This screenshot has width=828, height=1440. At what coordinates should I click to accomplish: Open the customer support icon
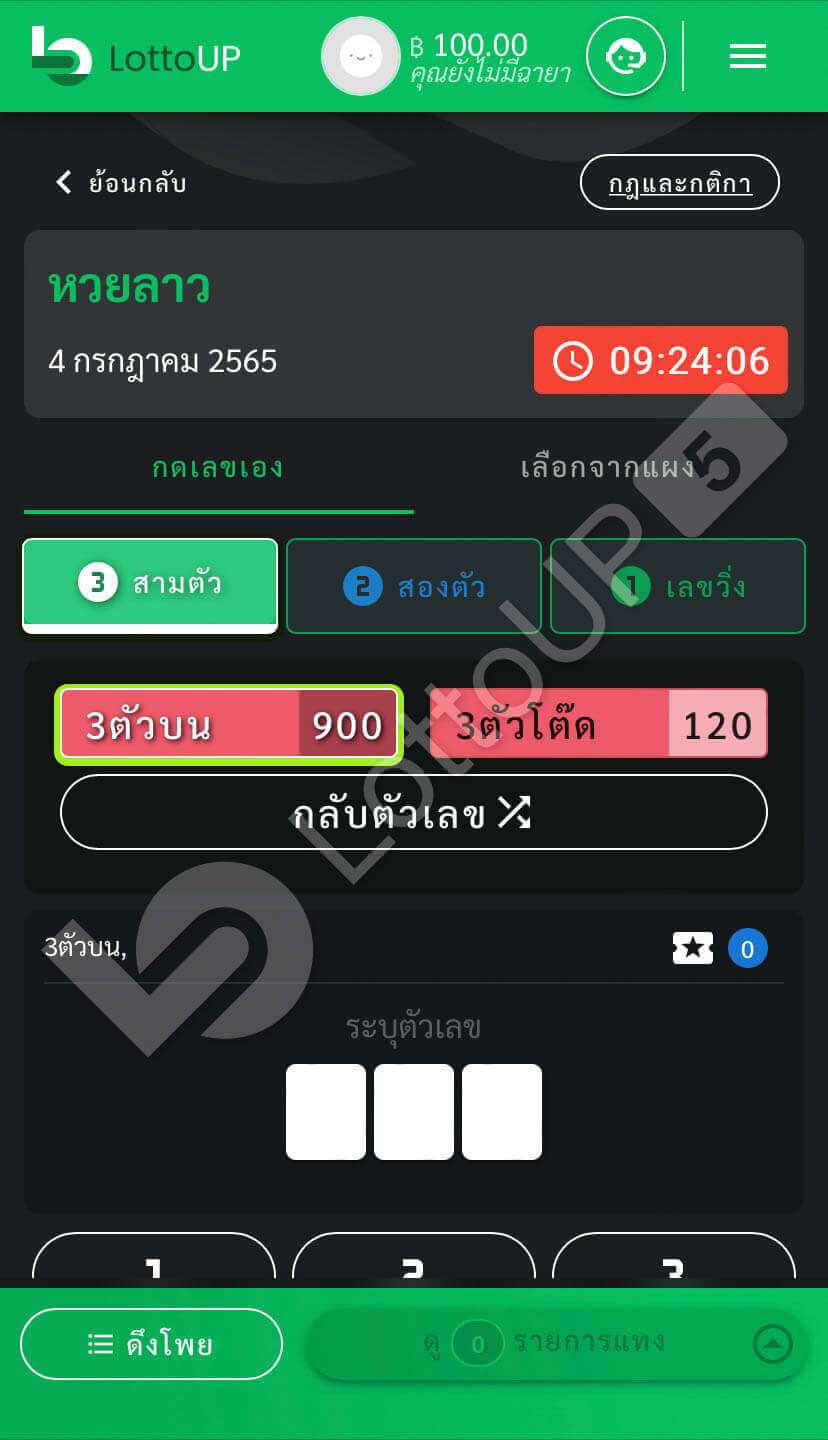(625, 56)
